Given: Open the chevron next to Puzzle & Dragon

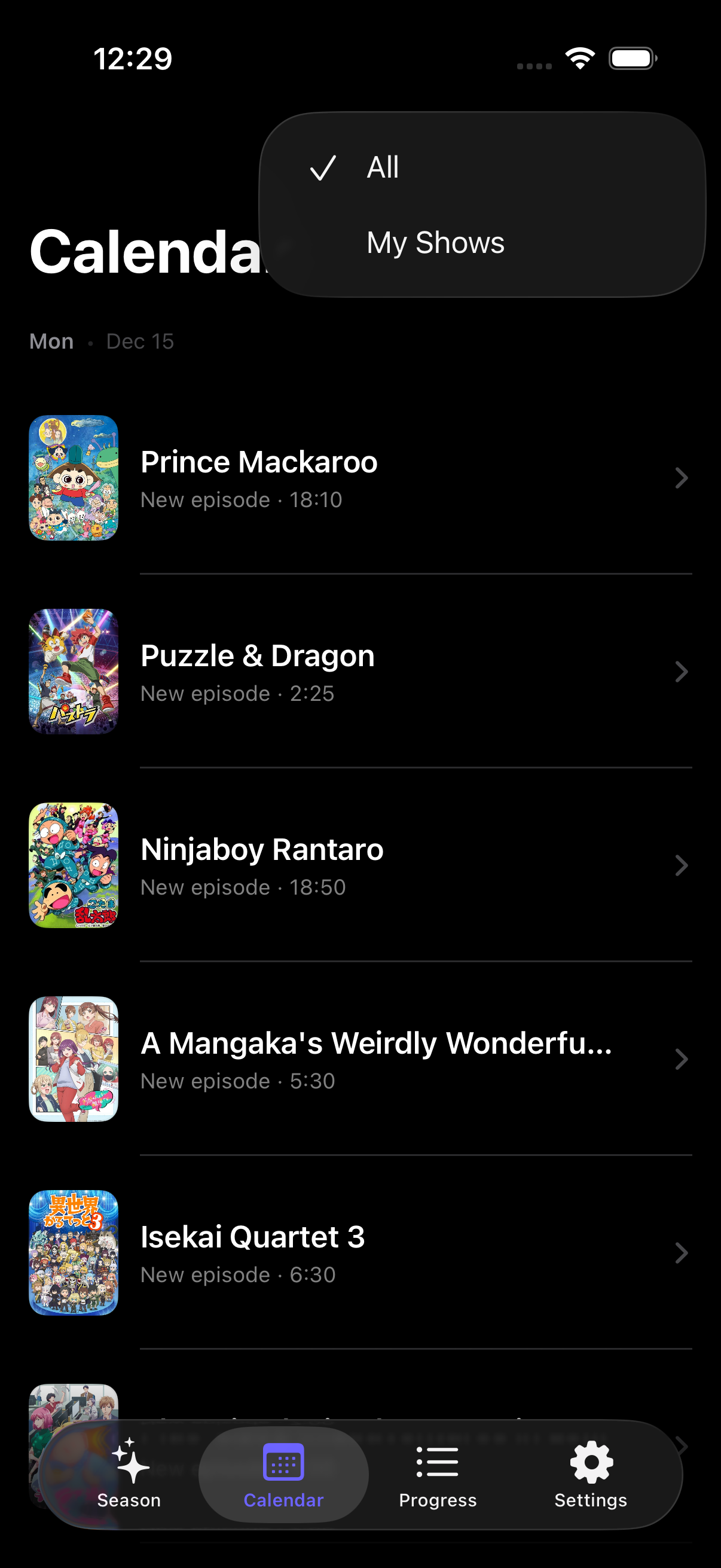Looking at the screenshot, I should [x=682, y=672].
